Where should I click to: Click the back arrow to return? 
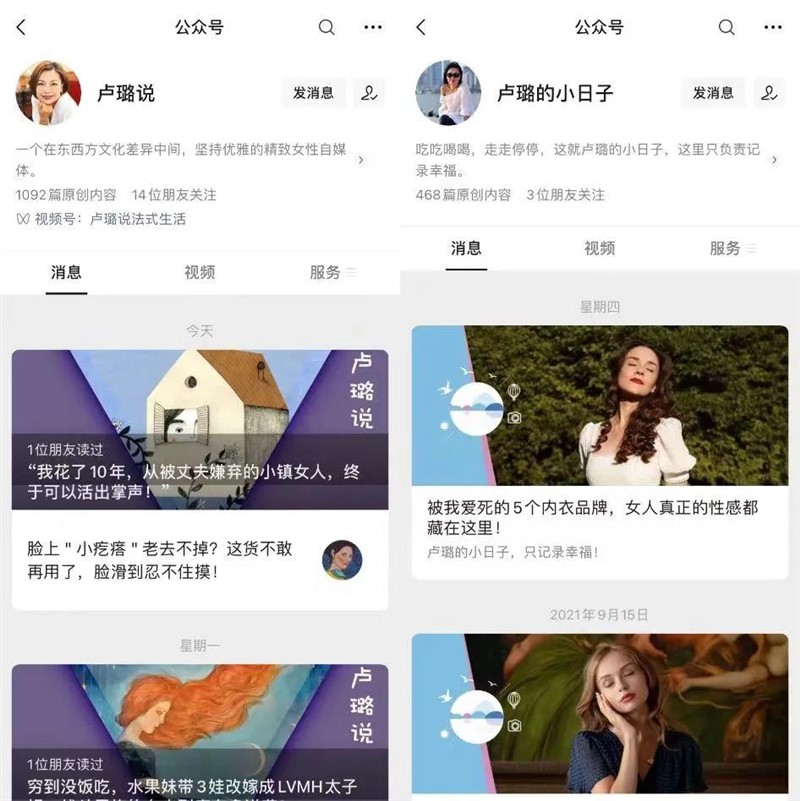coord(21,27)
